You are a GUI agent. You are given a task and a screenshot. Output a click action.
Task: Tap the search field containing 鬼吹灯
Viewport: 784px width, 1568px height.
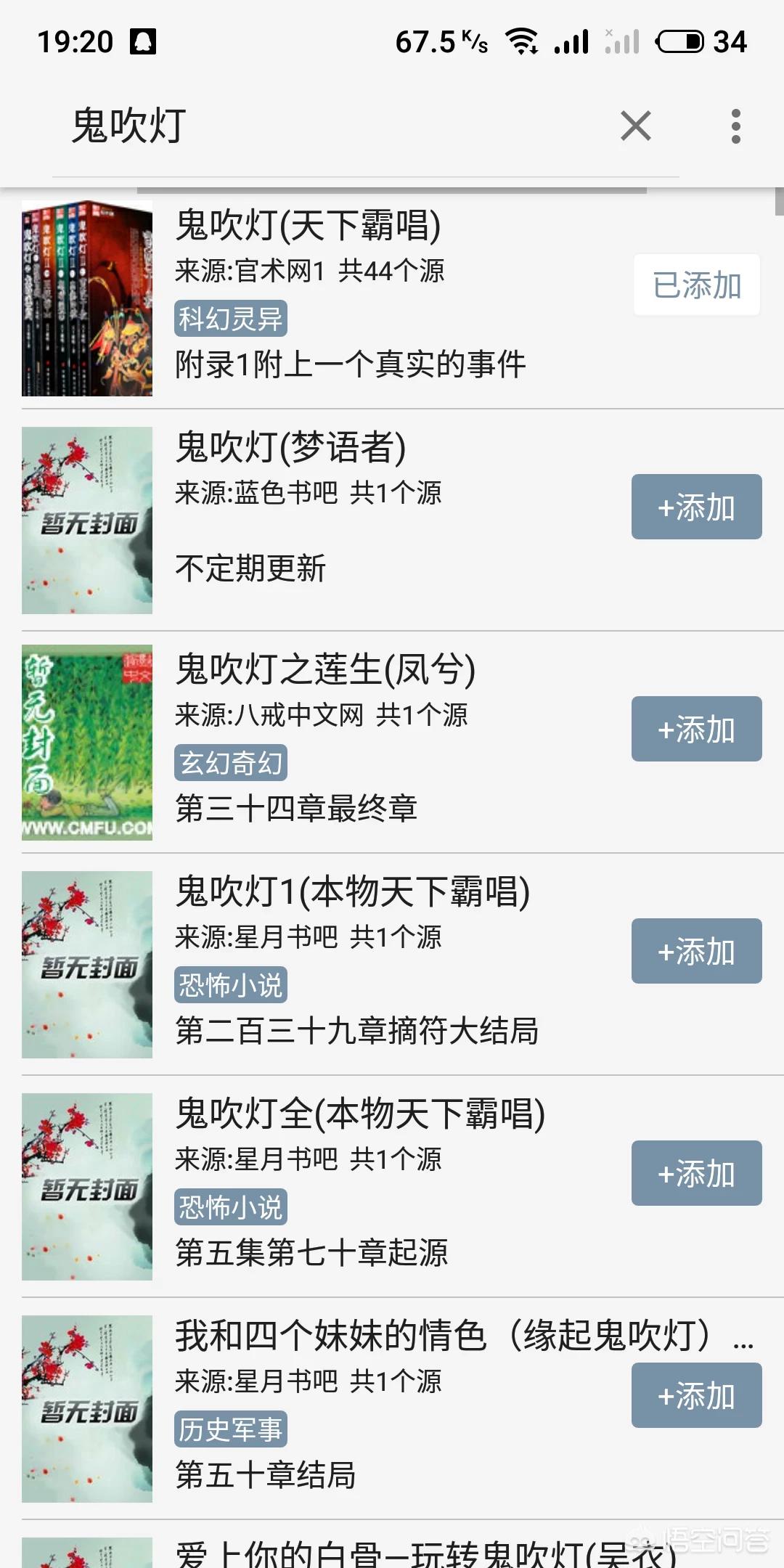(327, 126)
